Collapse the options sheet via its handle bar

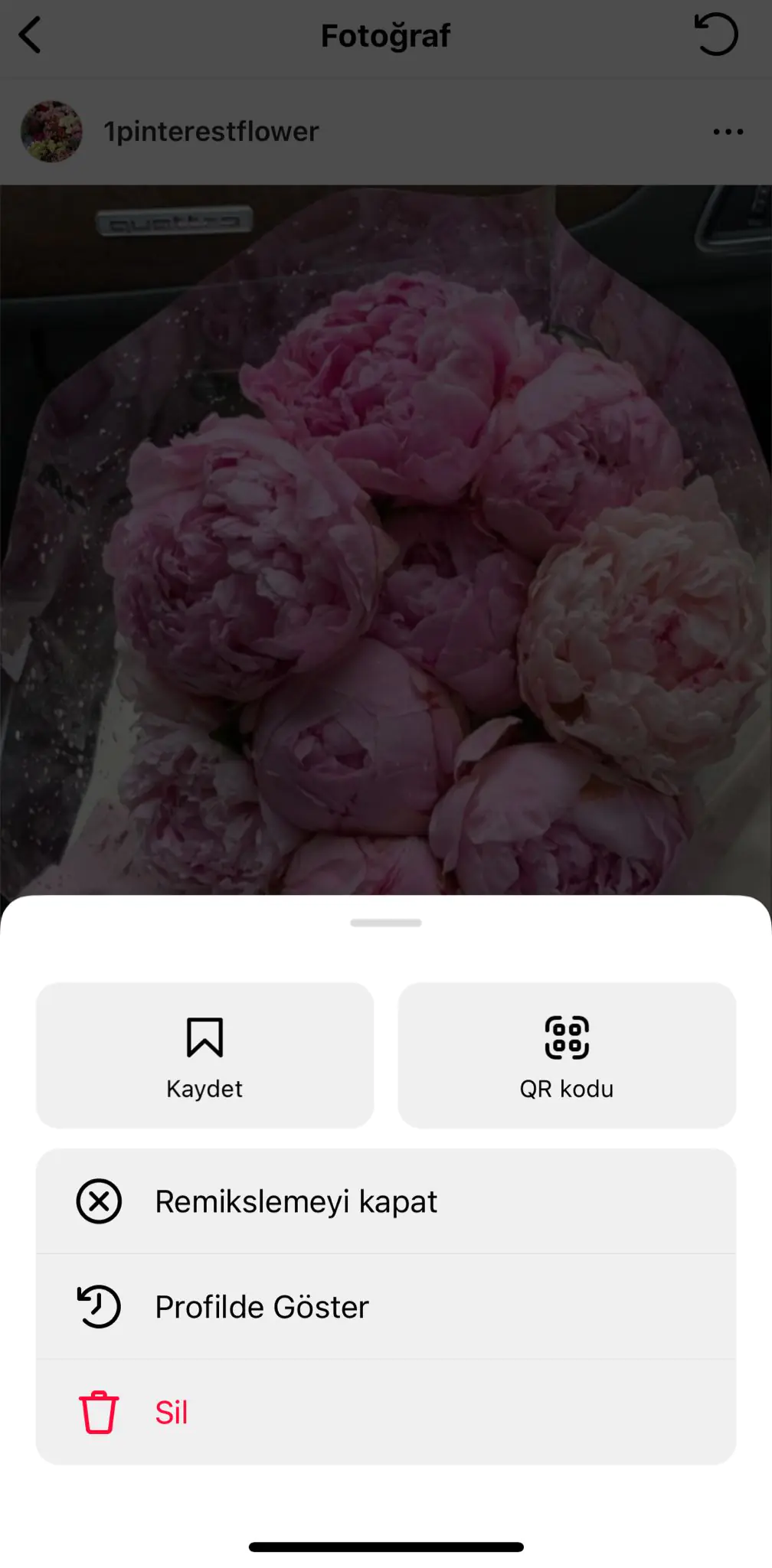click(x=385, y=924)
